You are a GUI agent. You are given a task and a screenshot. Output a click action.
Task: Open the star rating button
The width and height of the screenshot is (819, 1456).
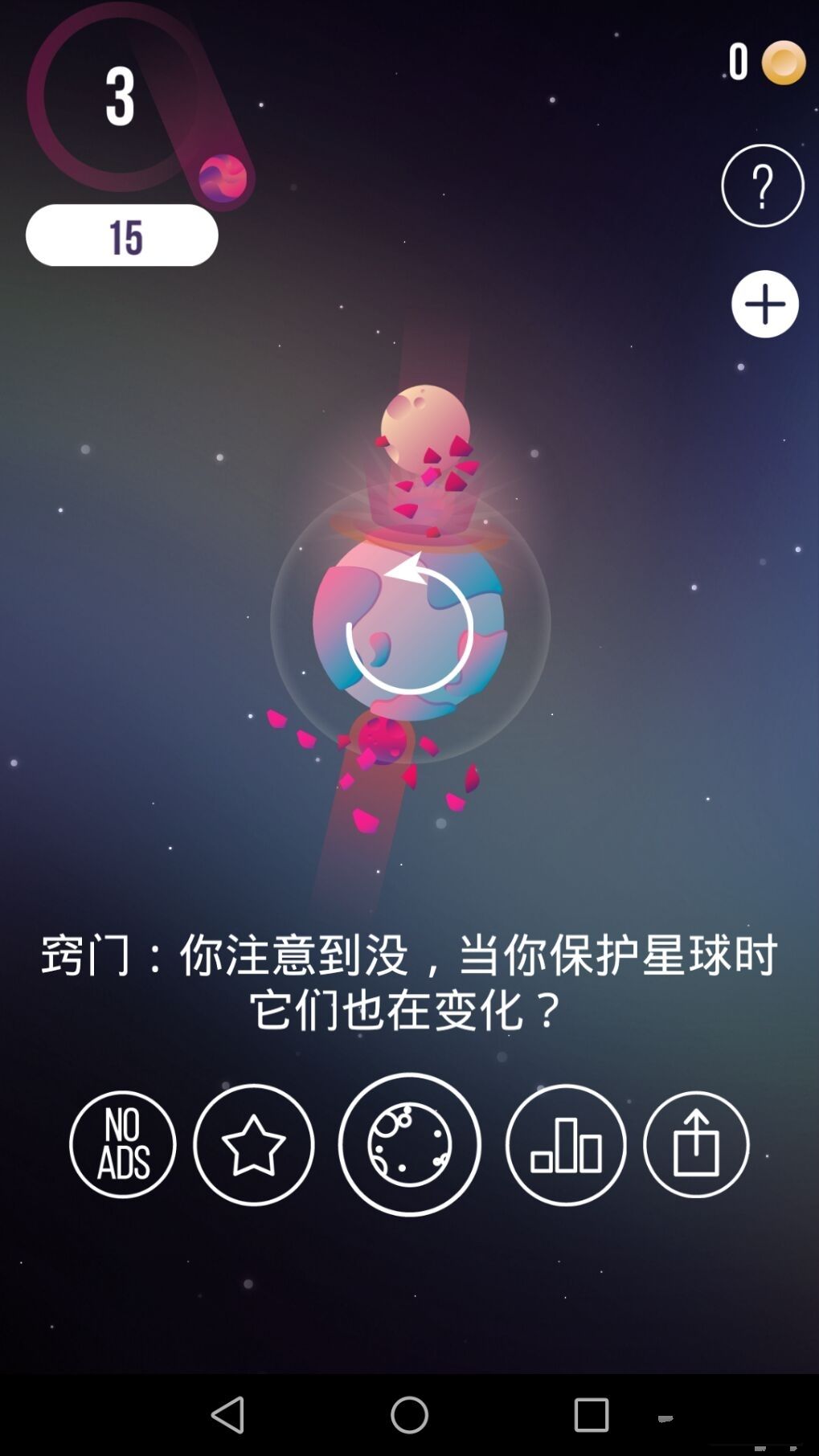point(253,1144)
